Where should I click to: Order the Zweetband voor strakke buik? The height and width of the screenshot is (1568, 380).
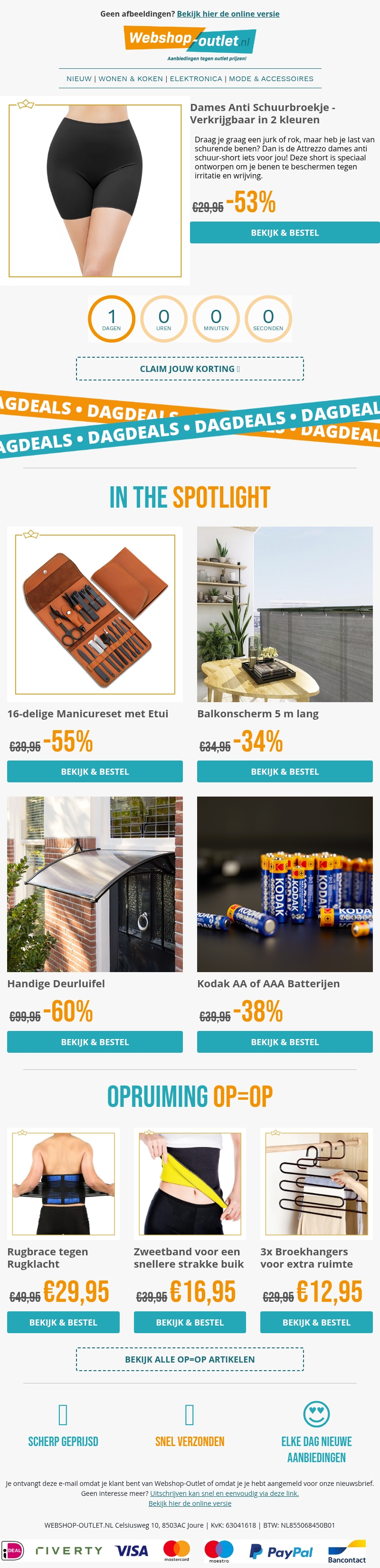point(190,1322)
